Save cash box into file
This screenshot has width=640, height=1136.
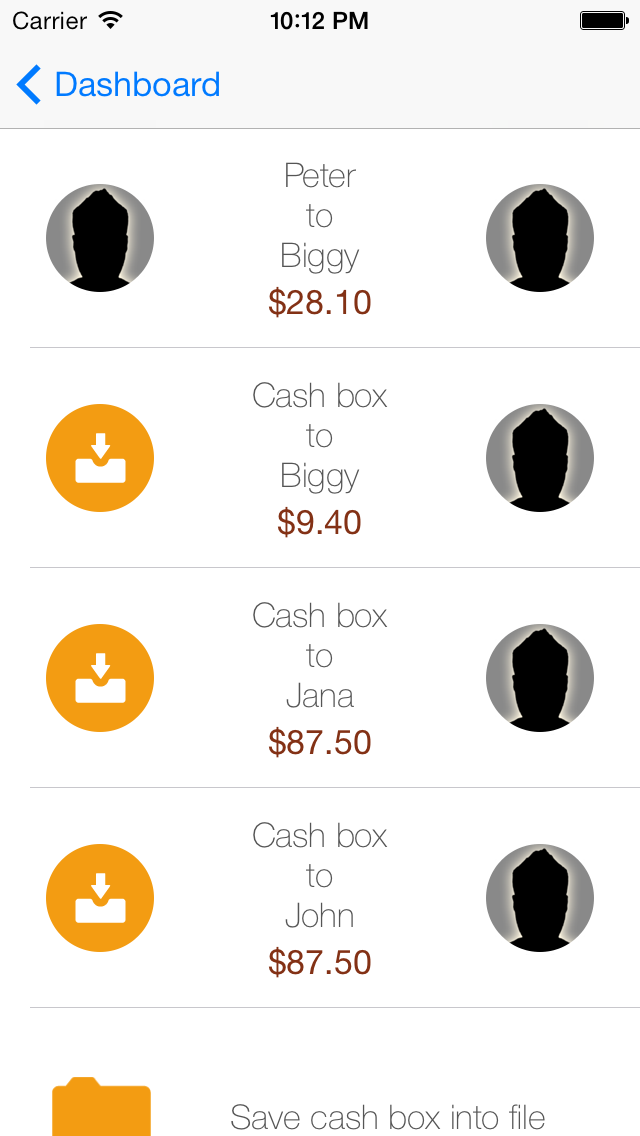386,1114
